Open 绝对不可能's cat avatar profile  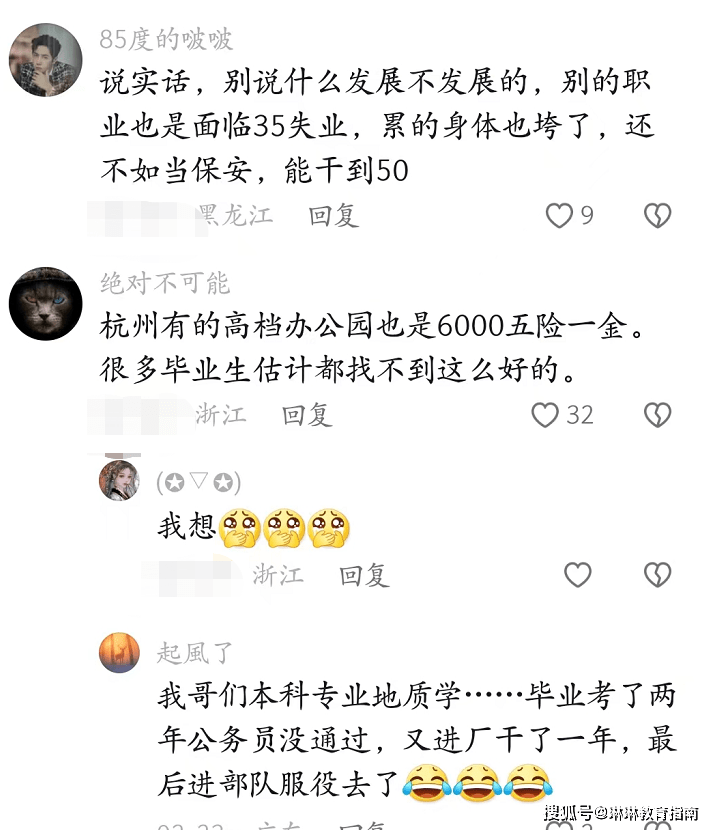45,303
